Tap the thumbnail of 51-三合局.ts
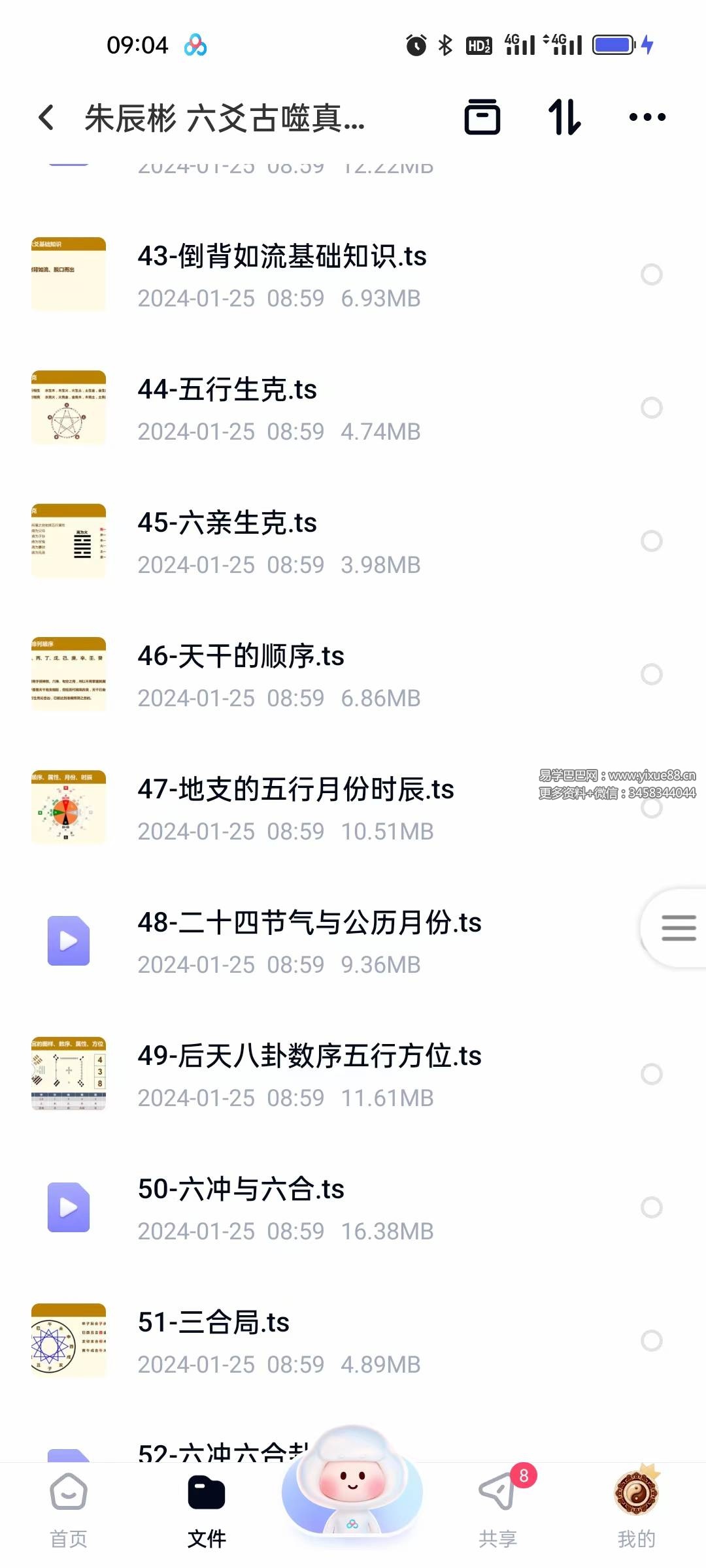Screen dimensions: 706x1568 (68, 1341)
